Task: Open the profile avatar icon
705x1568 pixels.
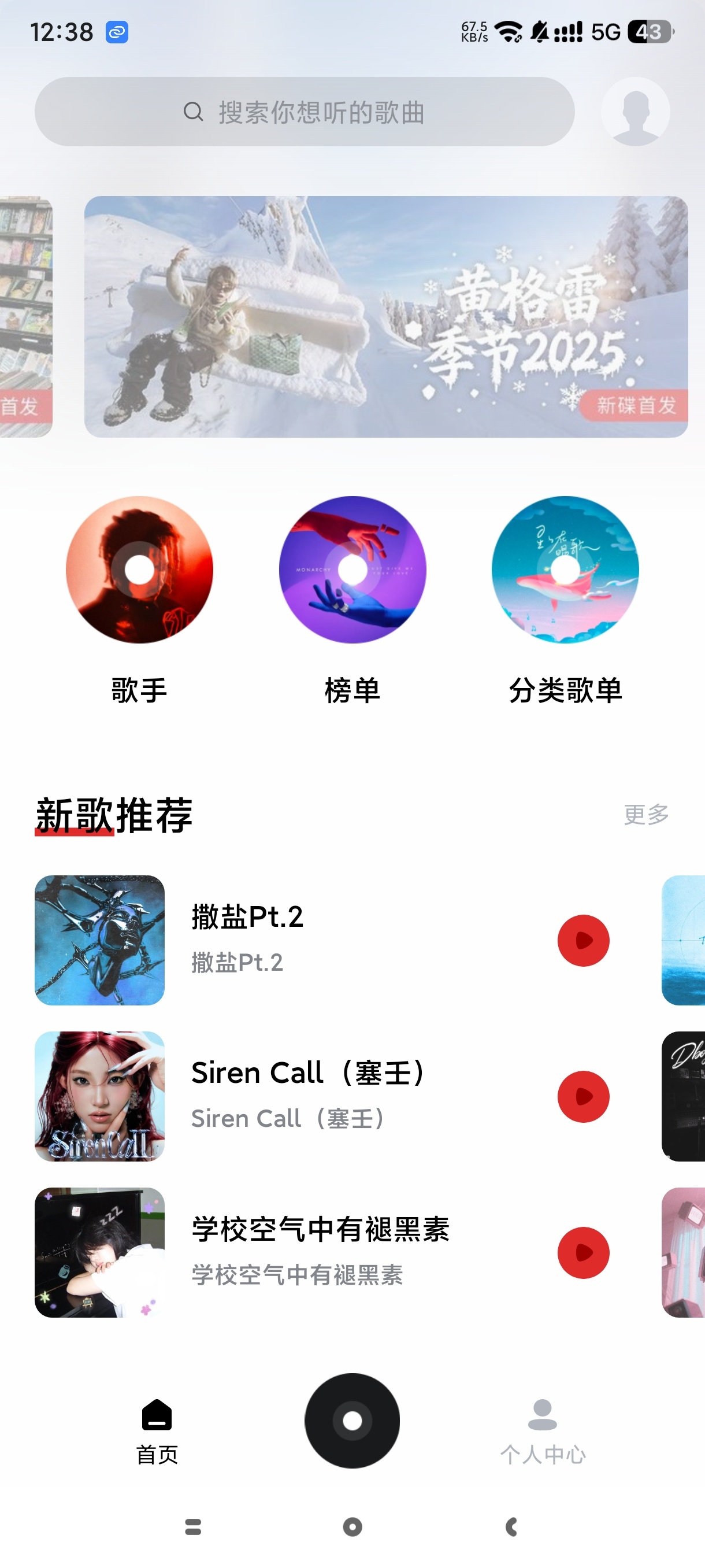Action: pos(635,112)
